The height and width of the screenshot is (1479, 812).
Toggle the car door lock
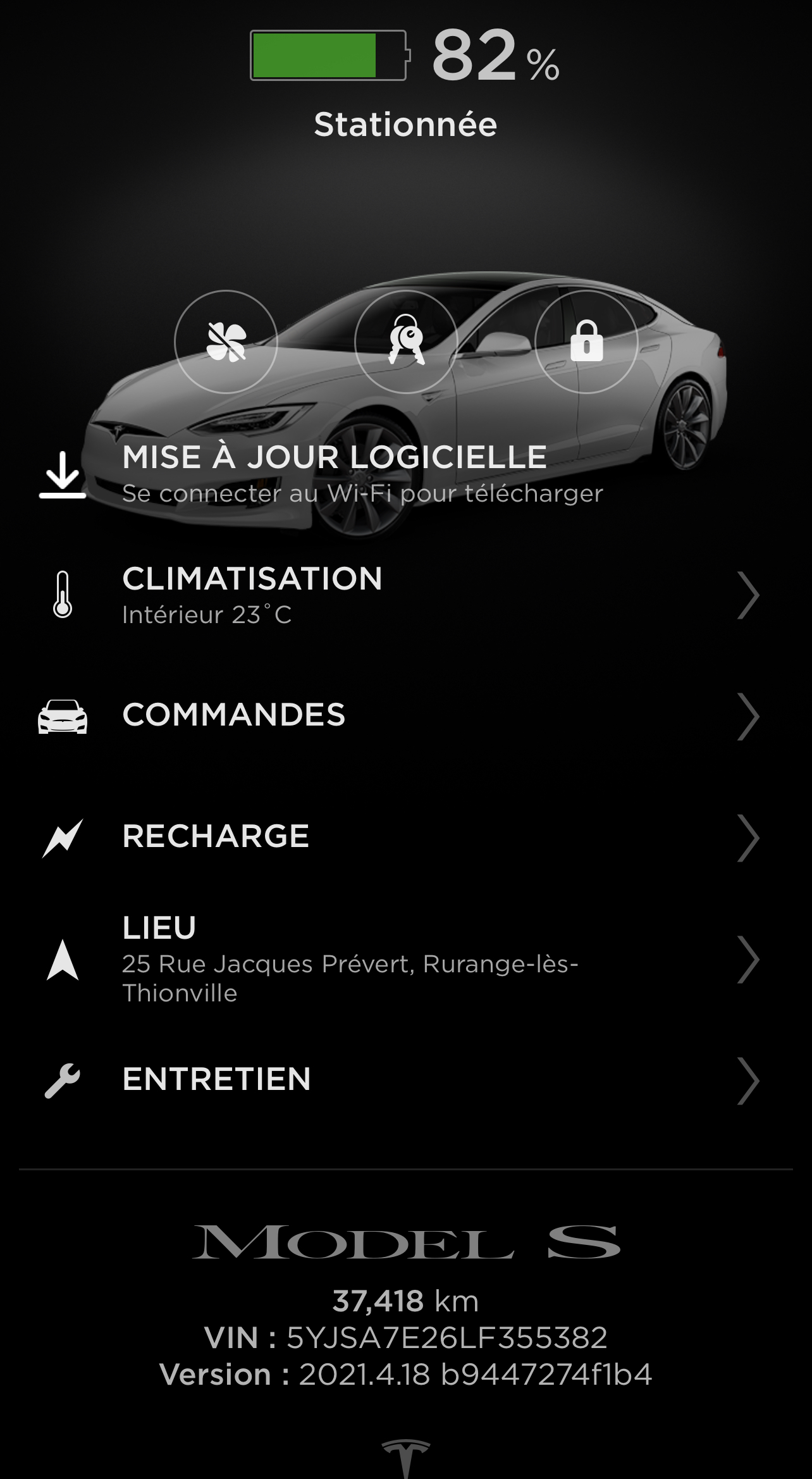(x=586, y=342)
